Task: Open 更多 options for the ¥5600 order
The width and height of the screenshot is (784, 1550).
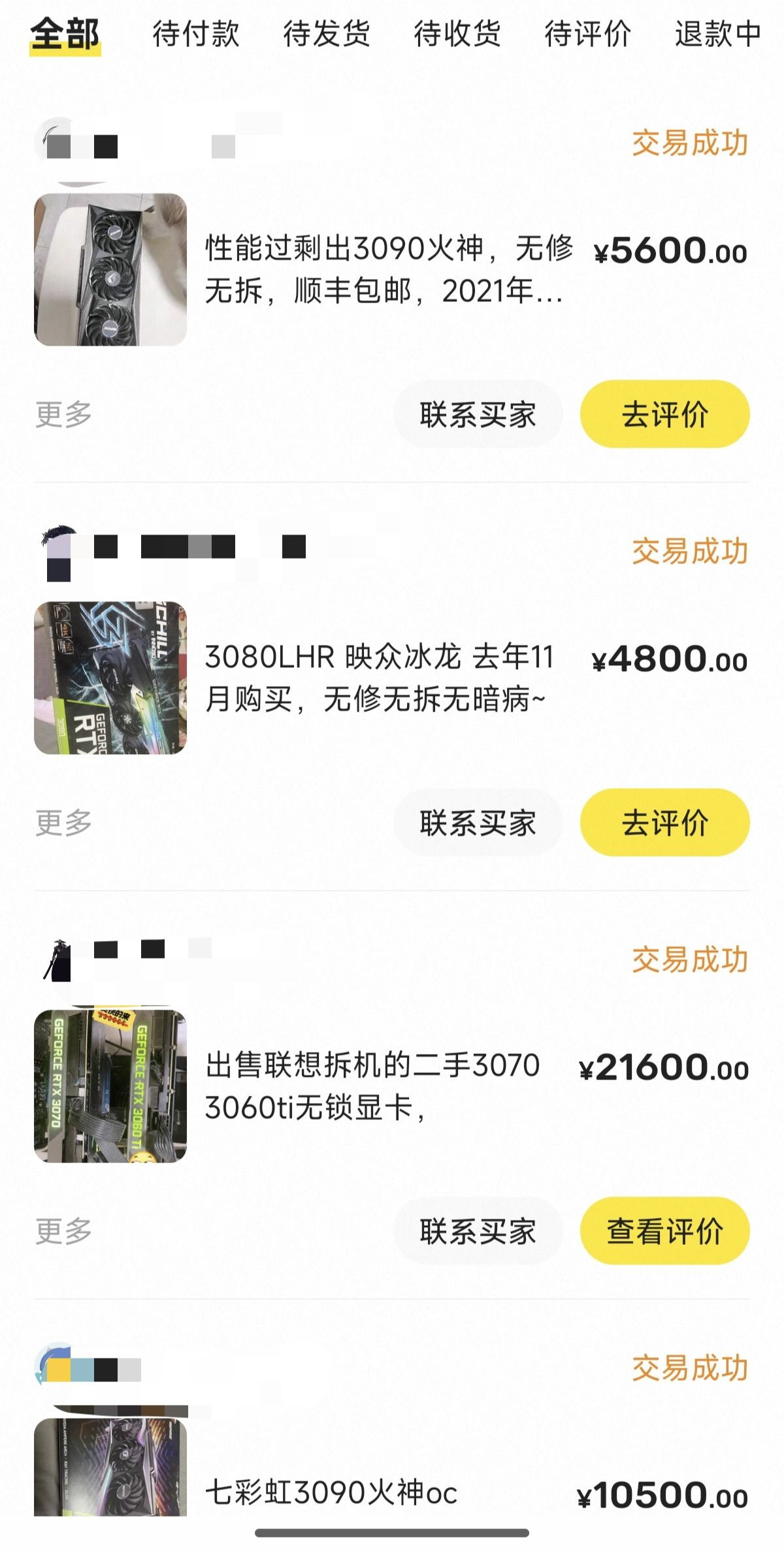Action: [63, 414]
